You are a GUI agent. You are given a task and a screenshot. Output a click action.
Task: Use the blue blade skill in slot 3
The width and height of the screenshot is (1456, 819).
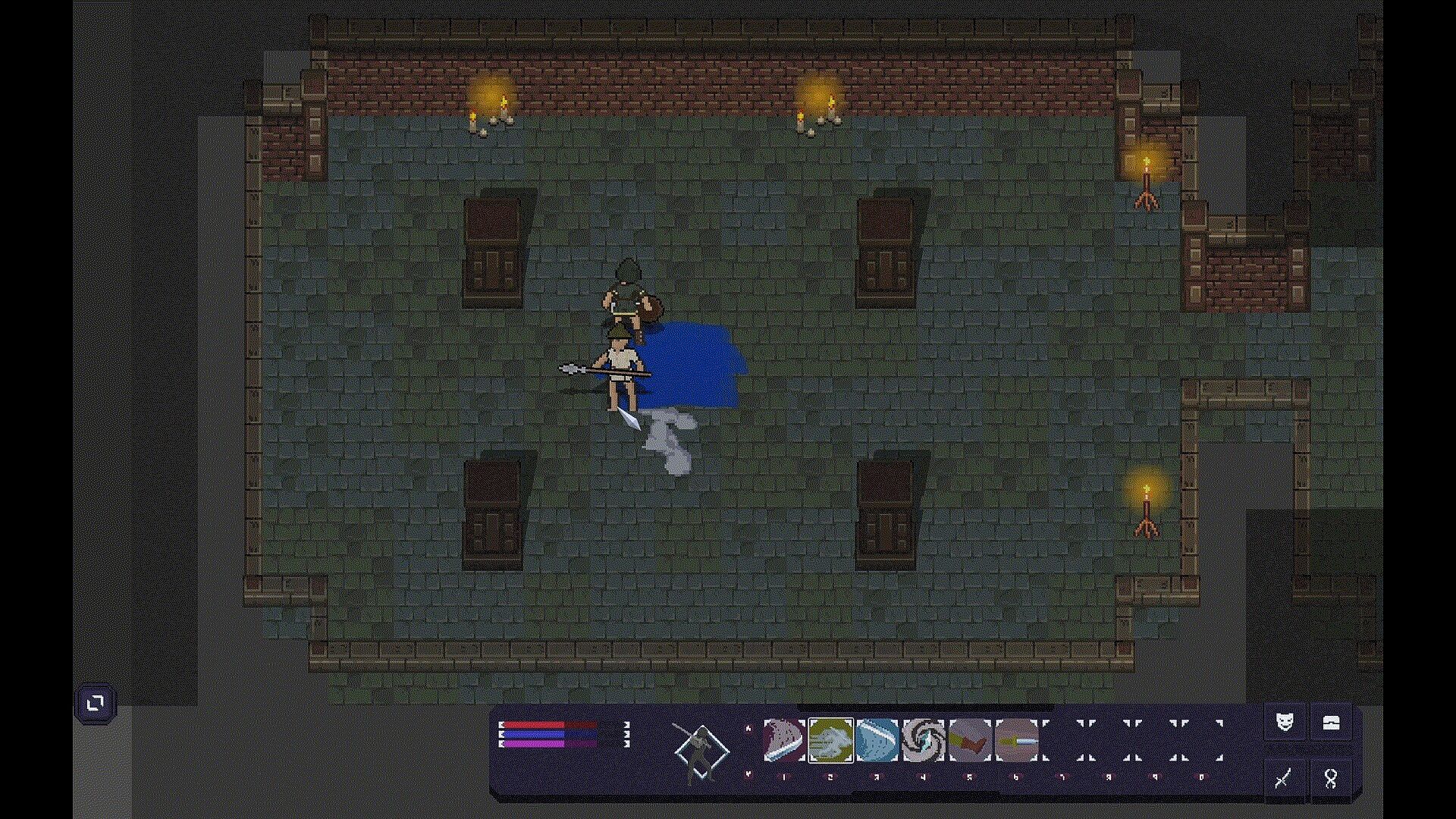(877, 740)
